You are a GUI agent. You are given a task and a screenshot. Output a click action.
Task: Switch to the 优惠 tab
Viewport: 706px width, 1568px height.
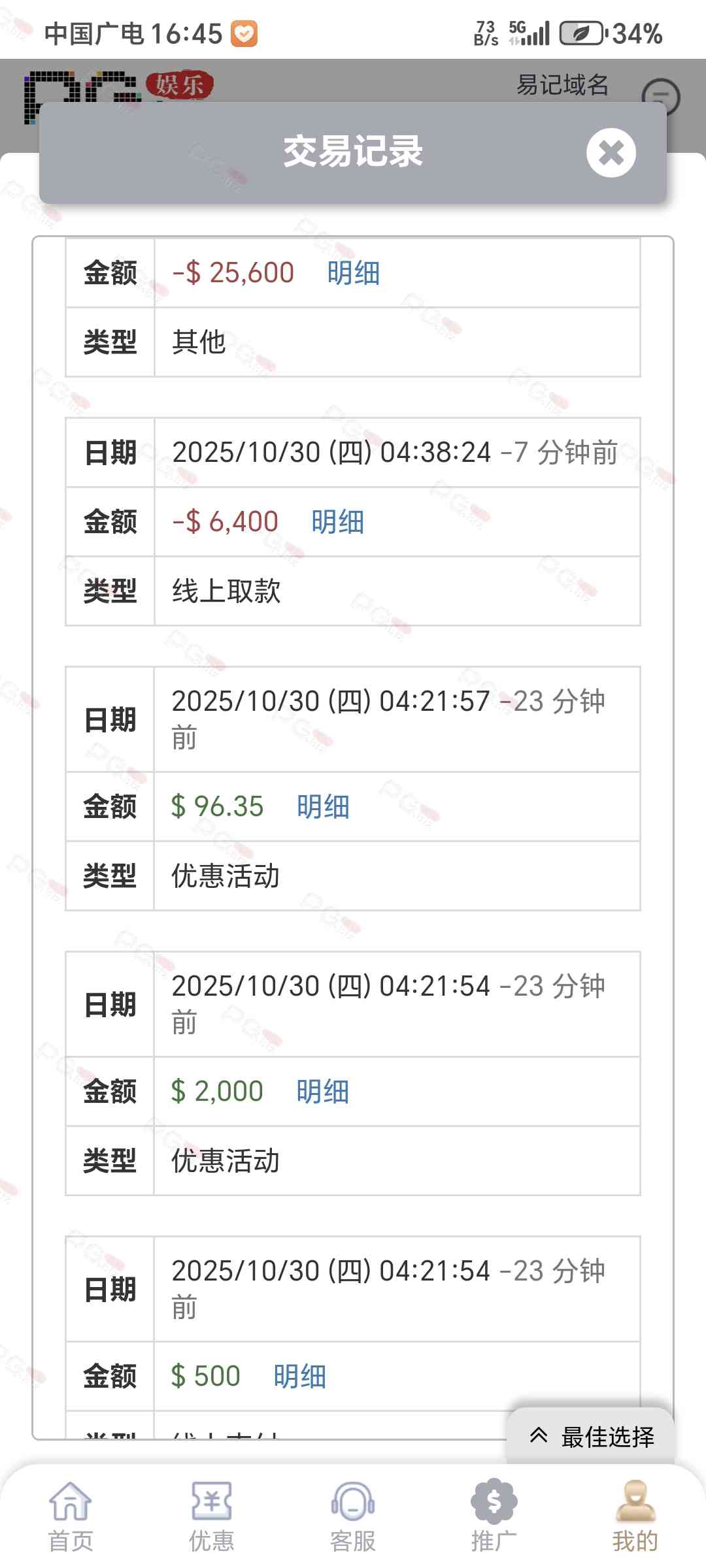pos(211,1516)
